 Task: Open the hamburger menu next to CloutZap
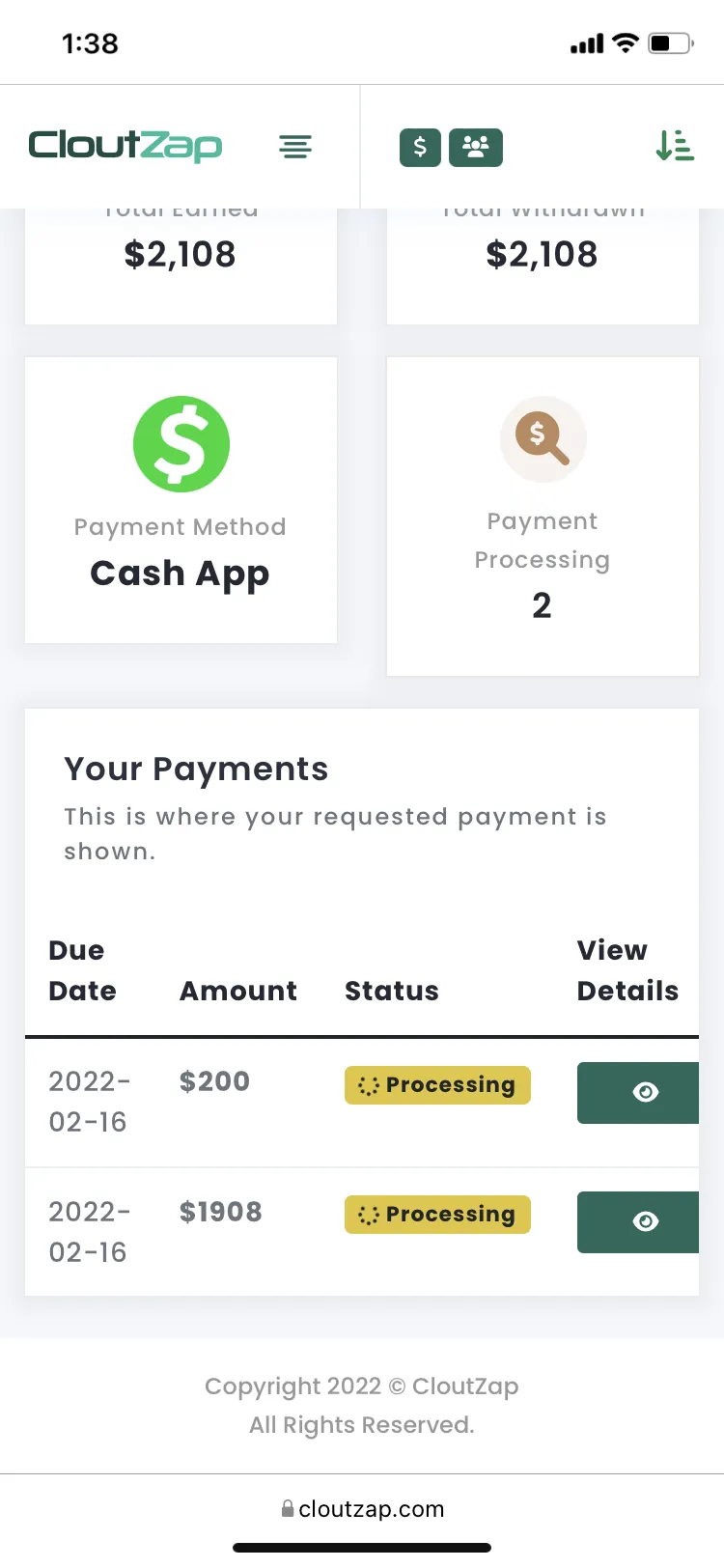295,147
